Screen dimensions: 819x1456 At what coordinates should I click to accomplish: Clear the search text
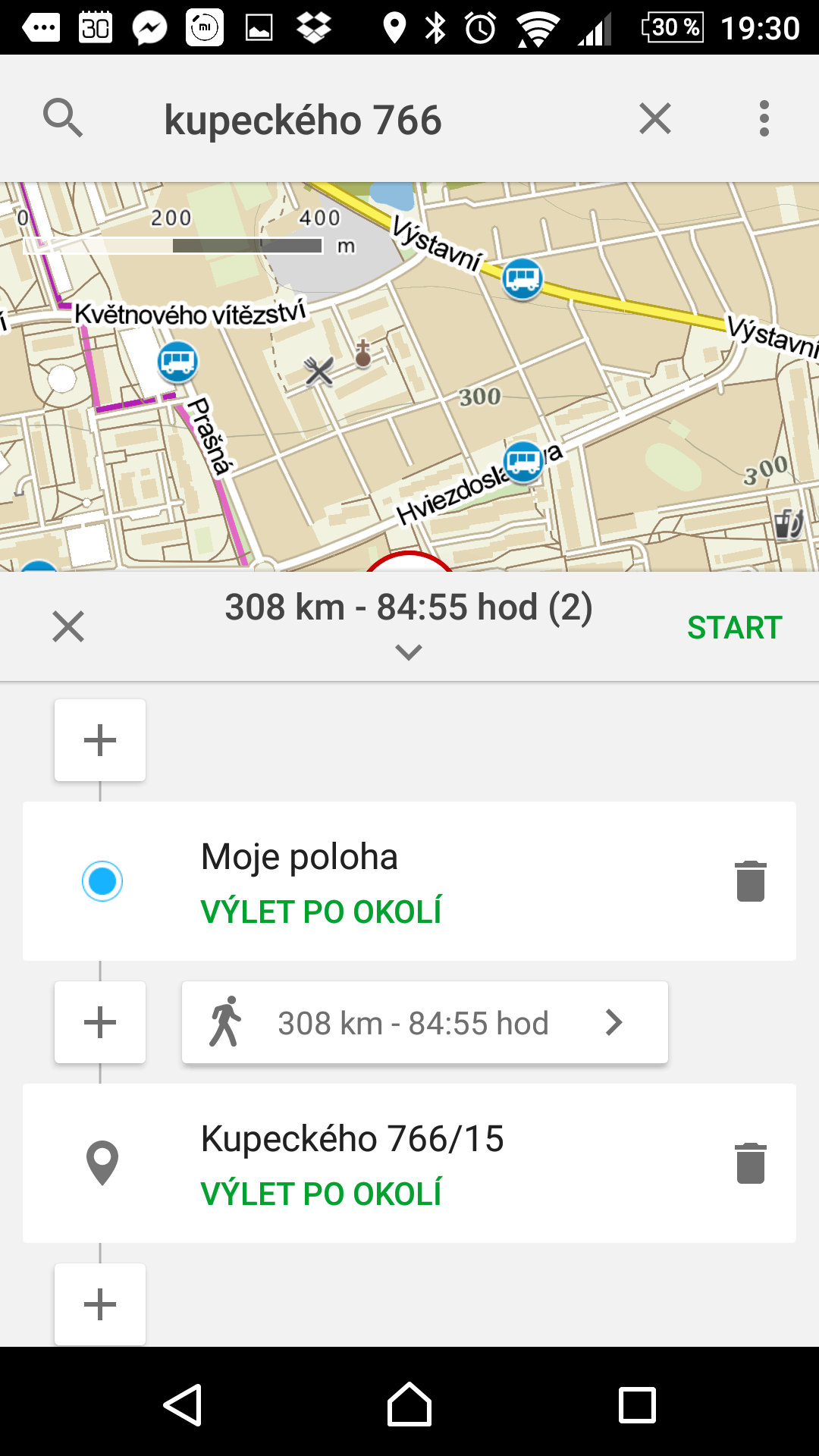point(655,119)
